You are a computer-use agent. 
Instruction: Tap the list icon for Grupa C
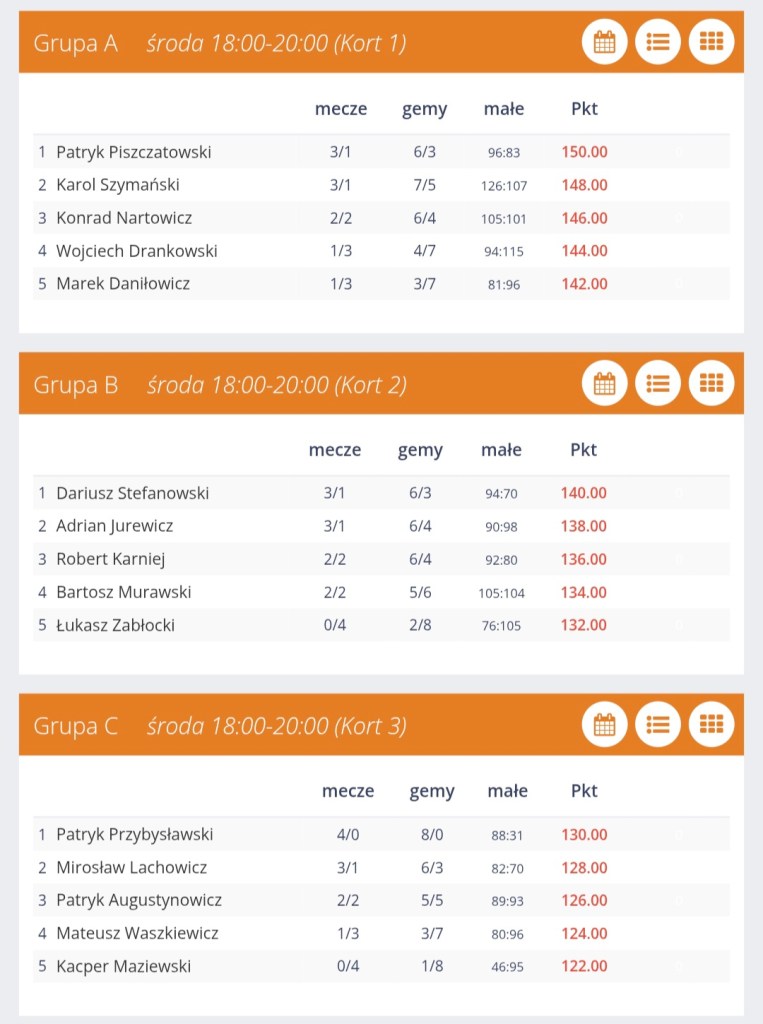[658, 724]
